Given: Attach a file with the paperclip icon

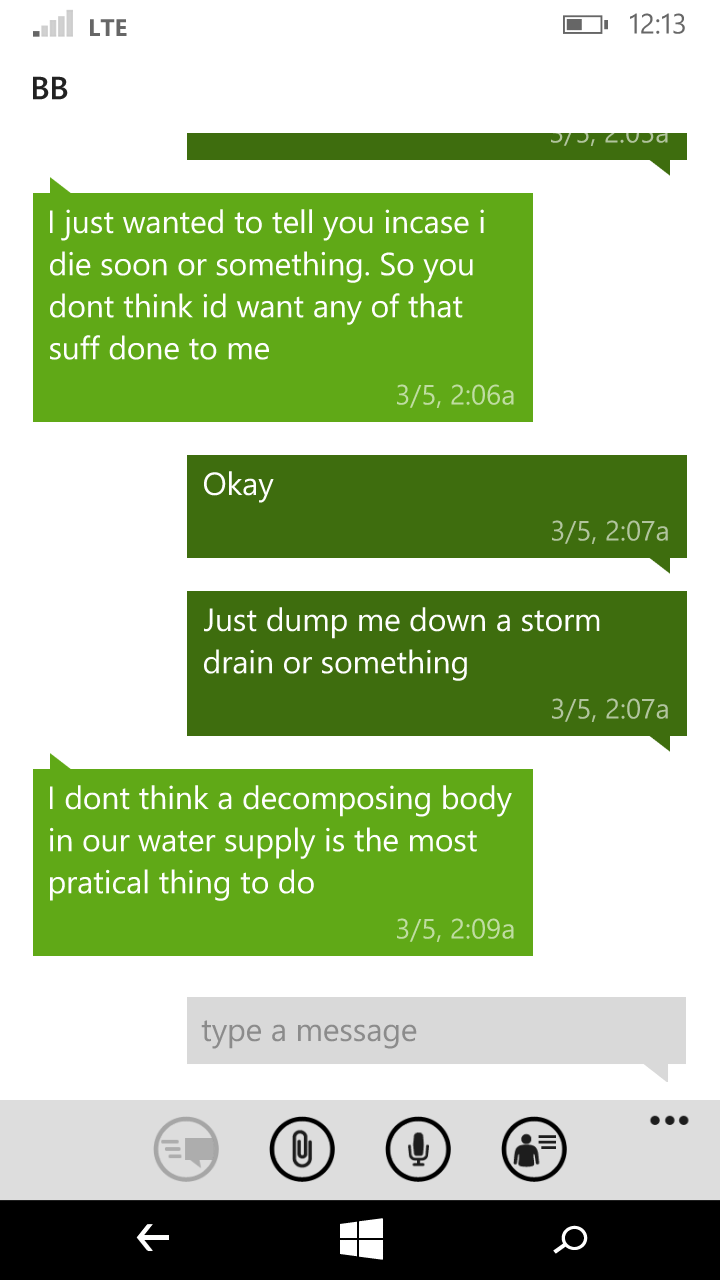Looking at the screenshot, I should [x=302, y=1151].
